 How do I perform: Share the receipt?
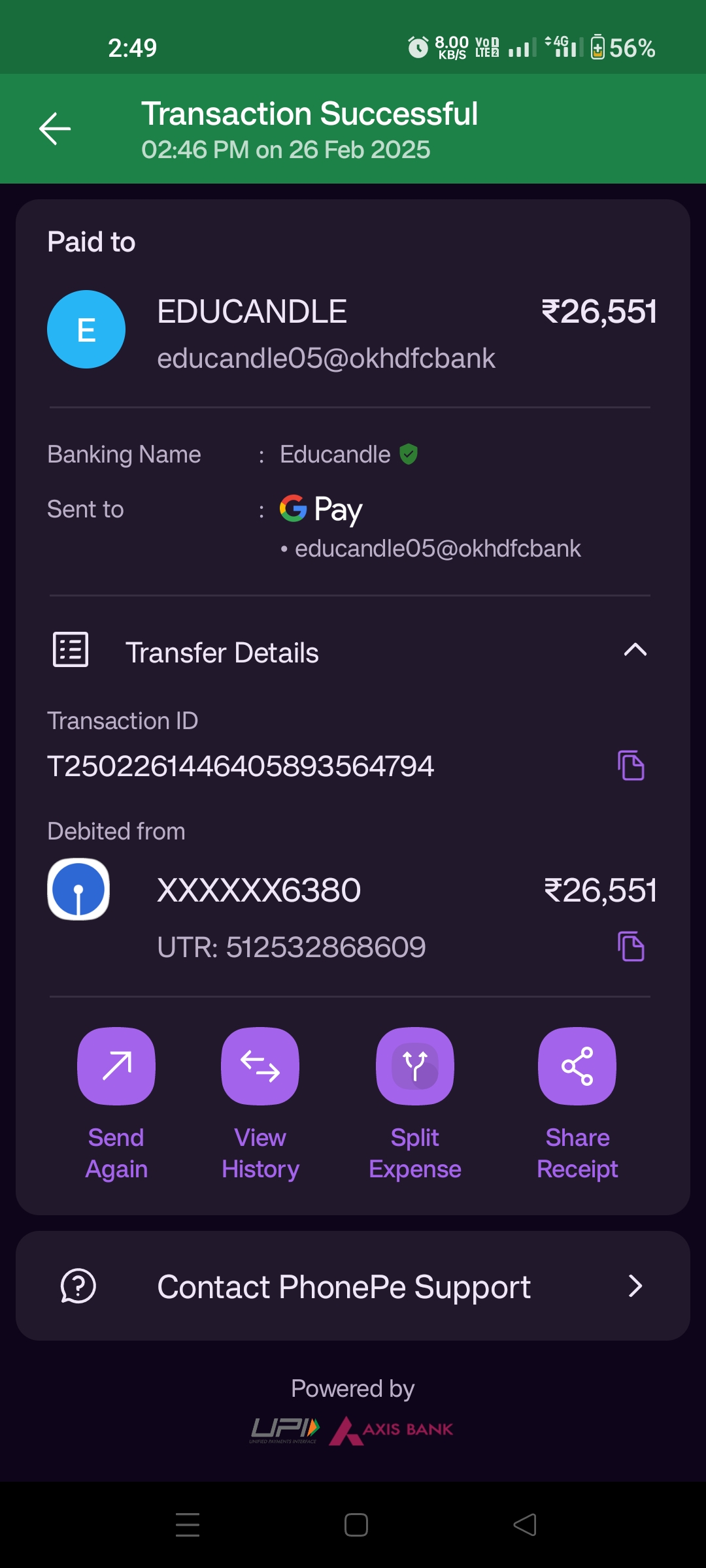(577, 1066)
